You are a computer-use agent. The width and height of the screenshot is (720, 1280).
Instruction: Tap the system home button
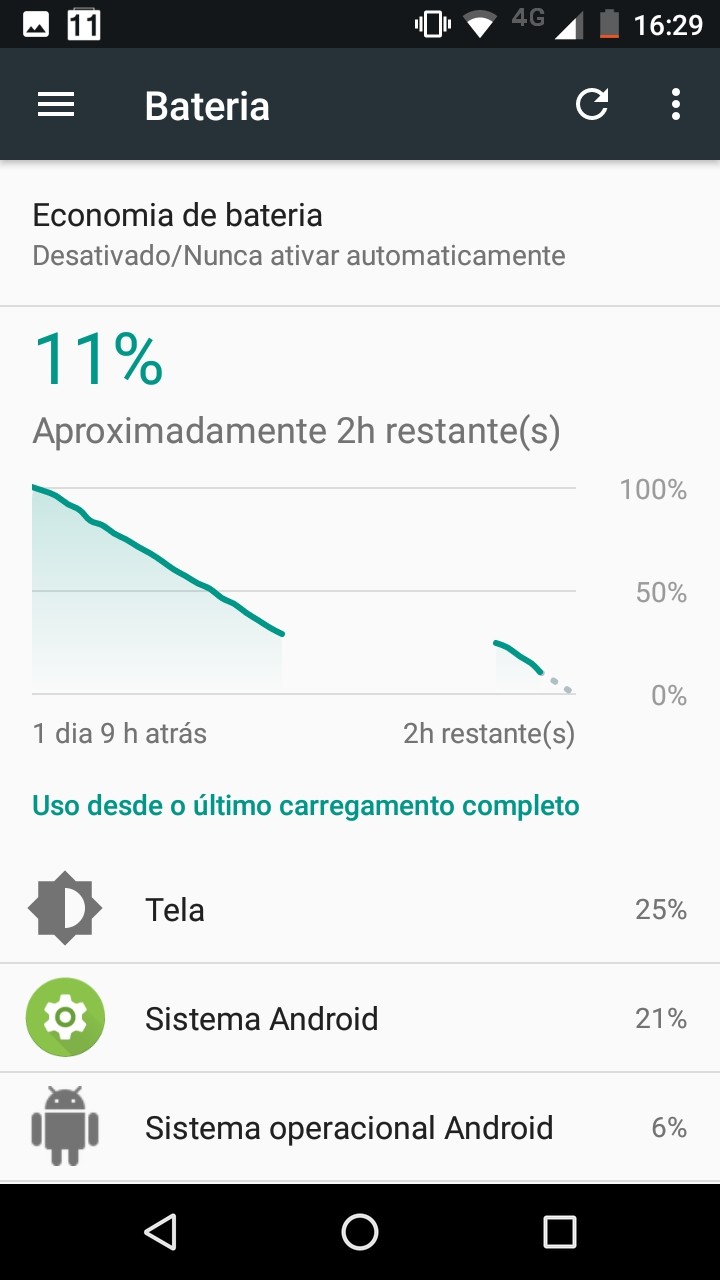(360, 1232)
